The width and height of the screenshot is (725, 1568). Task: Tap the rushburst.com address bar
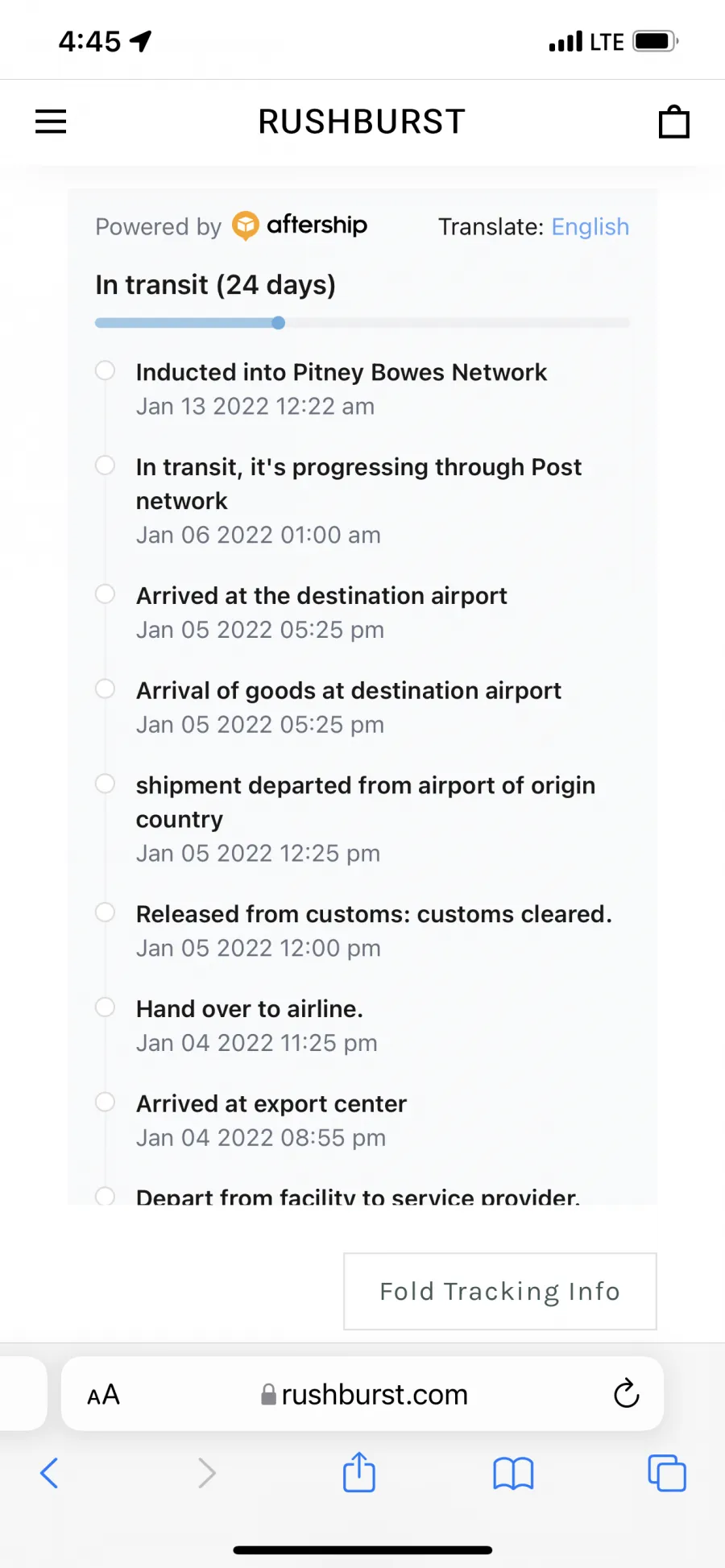(x=362, y=1394)
